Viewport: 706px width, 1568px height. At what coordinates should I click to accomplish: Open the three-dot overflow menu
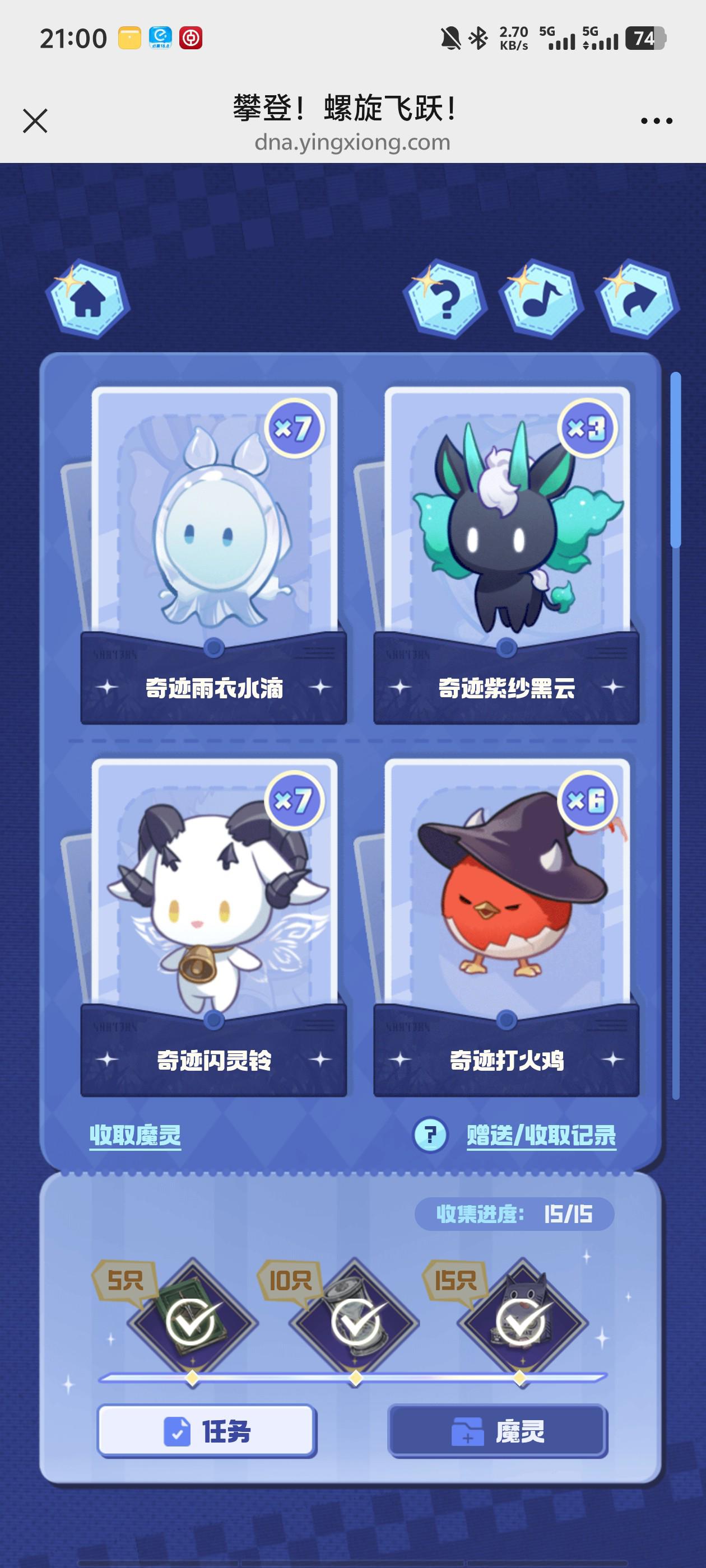pyautogui.click(x=656, y=121)
